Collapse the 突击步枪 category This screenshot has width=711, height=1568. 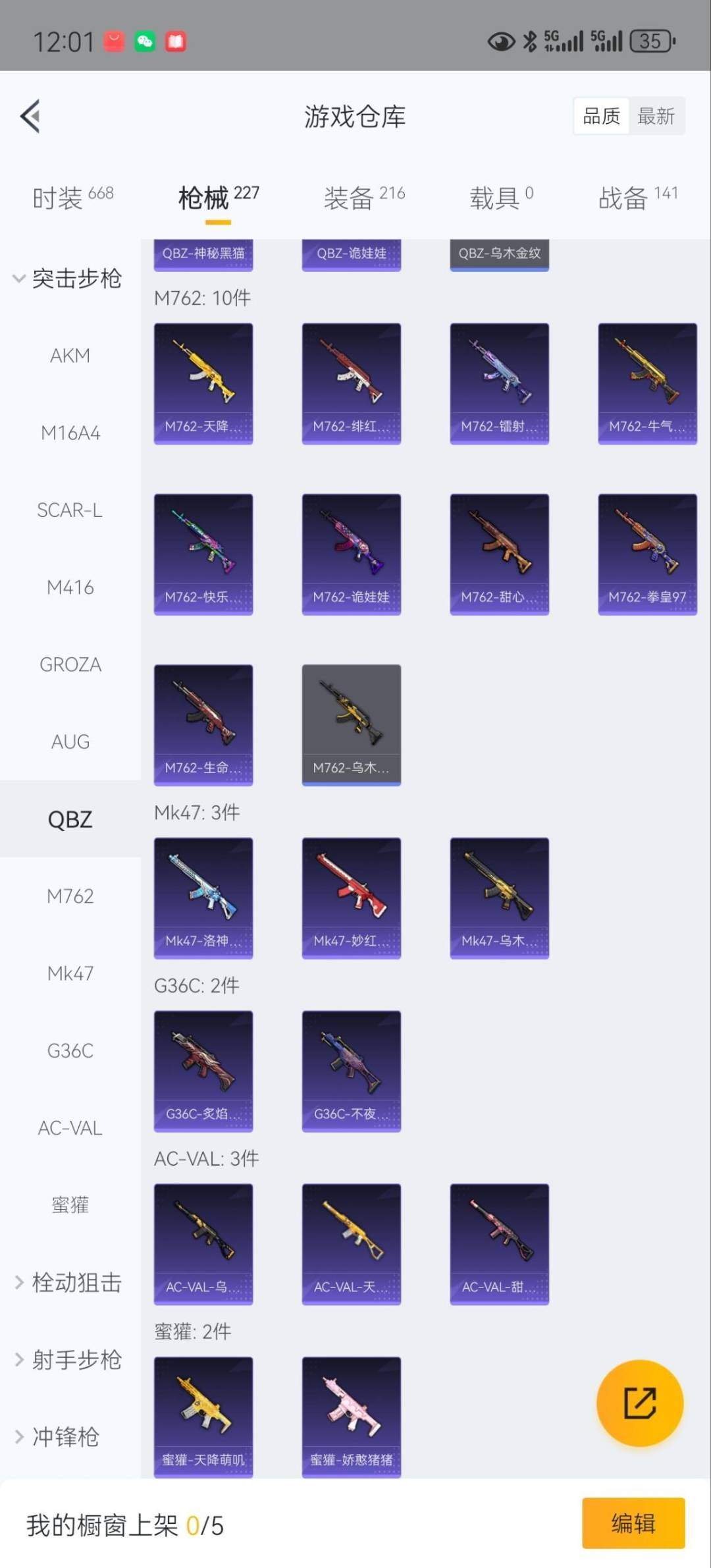pos(67,279)
